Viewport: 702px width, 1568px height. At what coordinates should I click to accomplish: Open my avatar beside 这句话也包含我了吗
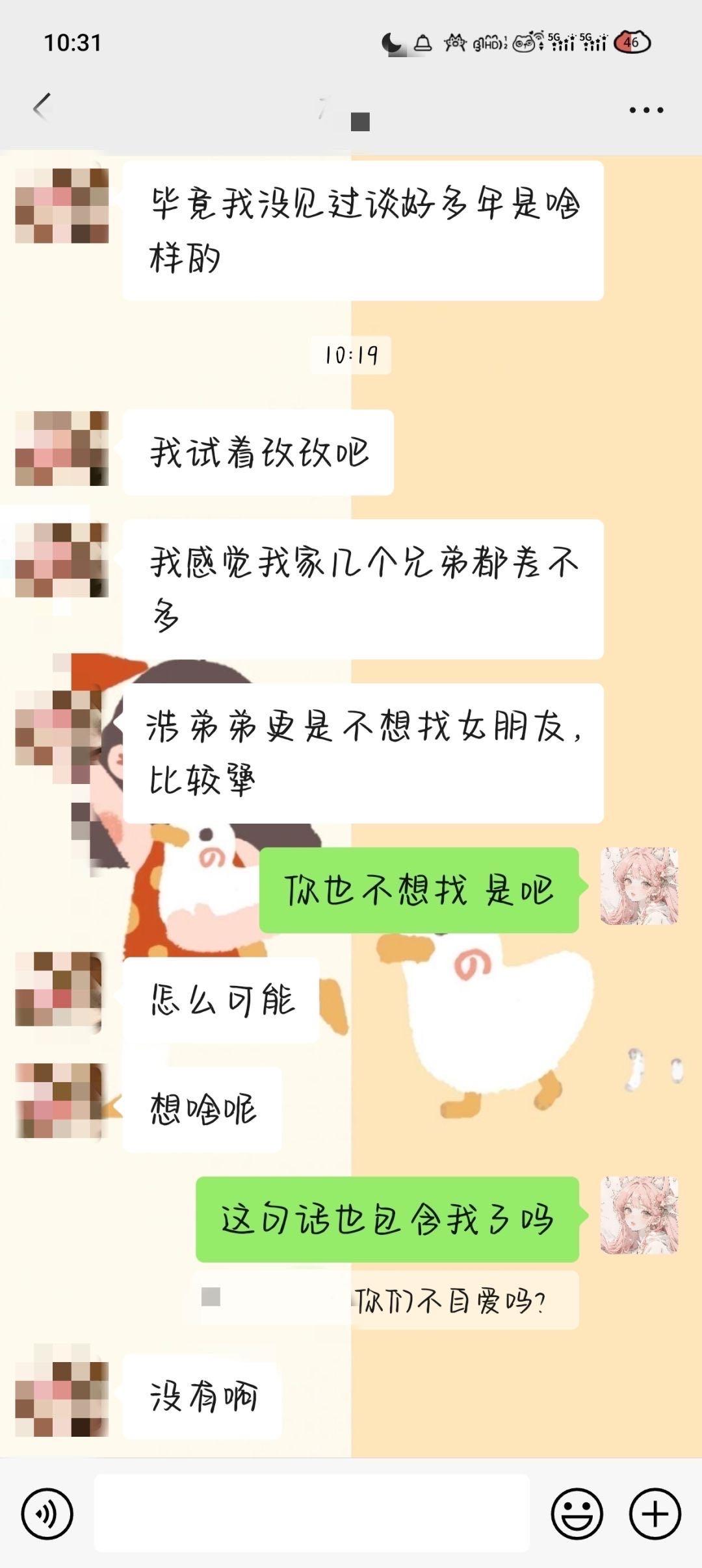[x=639, y=1215]
